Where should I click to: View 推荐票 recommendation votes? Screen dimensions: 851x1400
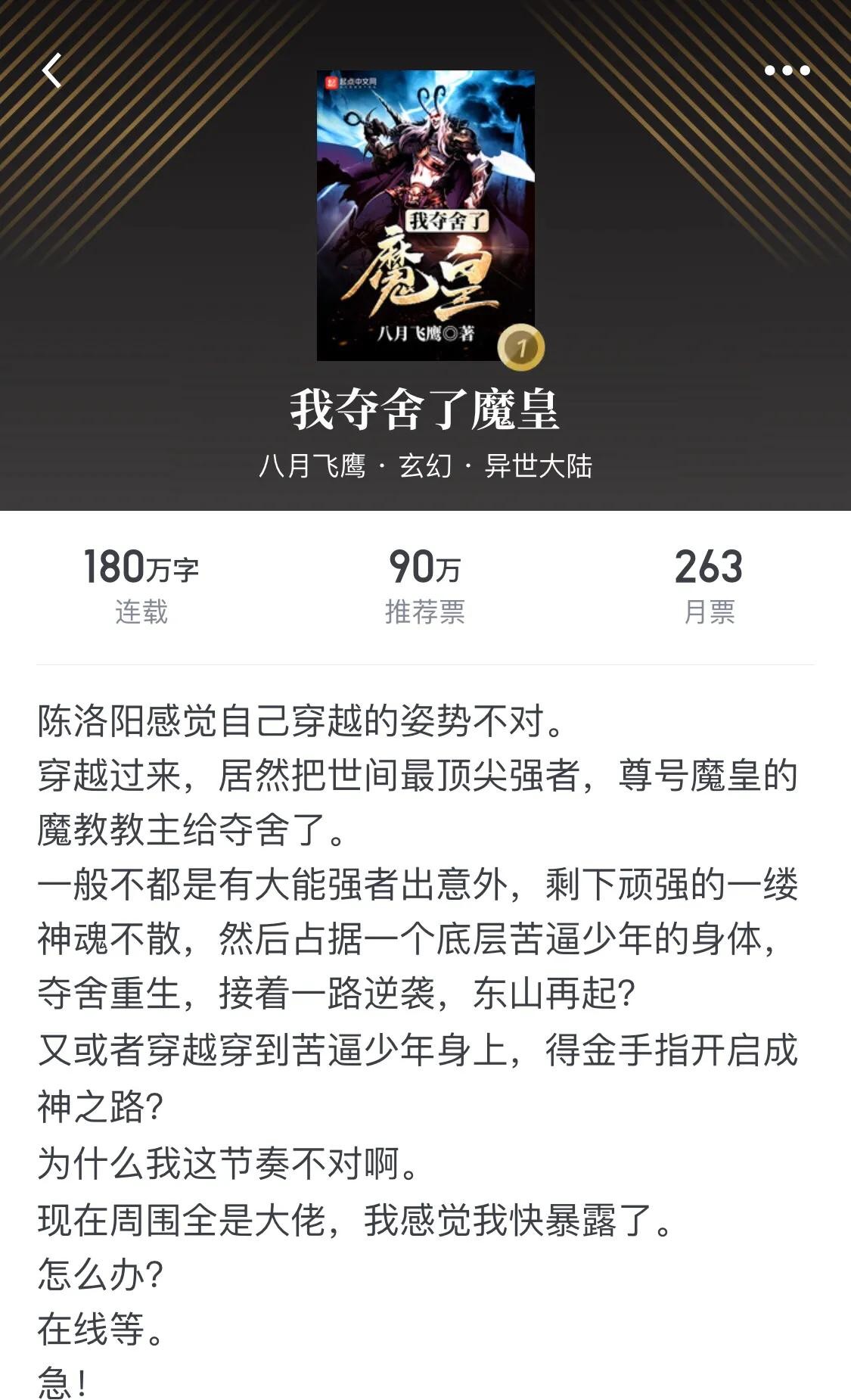point(425,587)
